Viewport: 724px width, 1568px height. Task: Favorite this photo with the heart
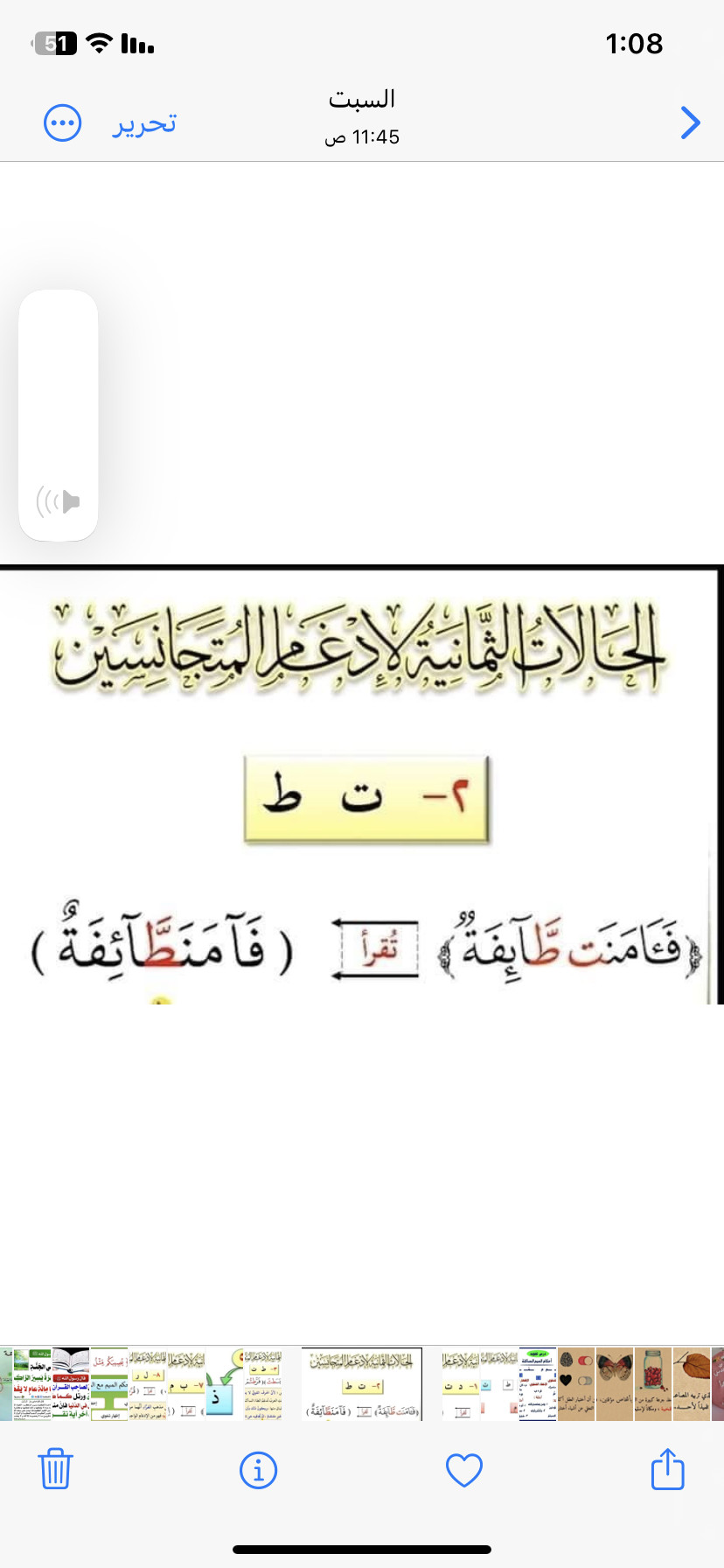pos(464,1470)
